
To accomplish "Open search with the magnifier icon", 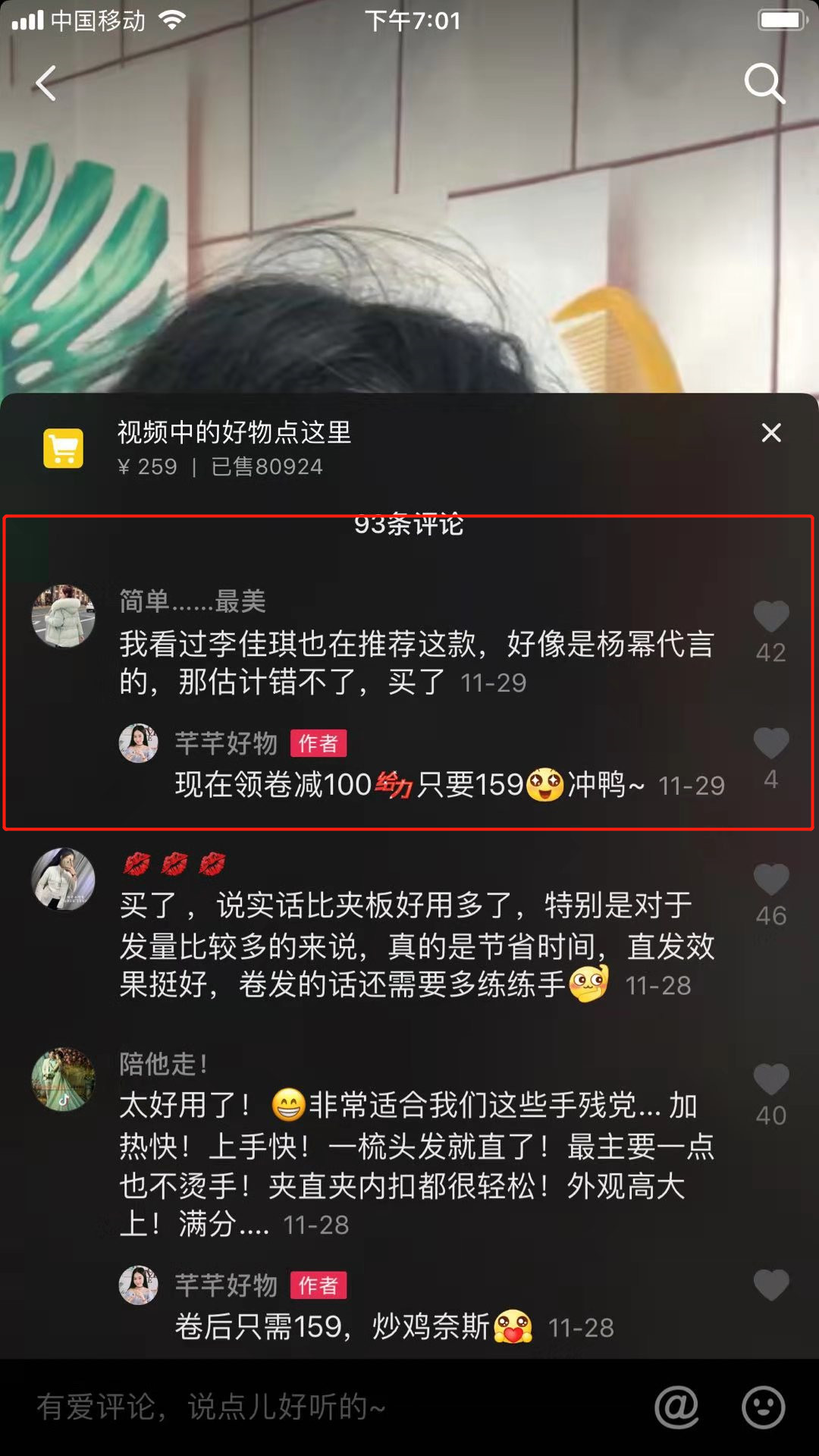I will (x=764, y=83).
